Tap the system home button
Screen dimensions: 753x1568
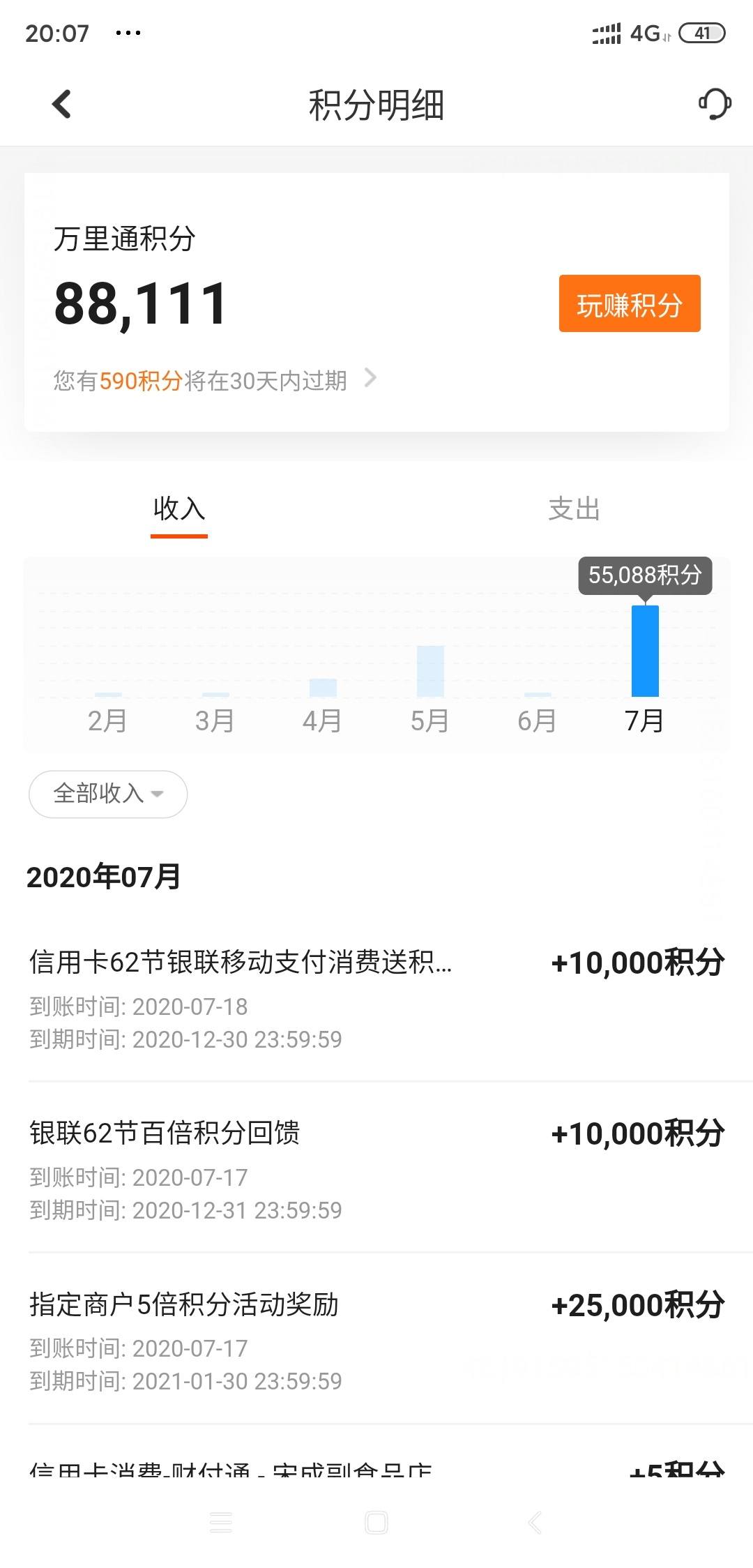point(376,1523)
